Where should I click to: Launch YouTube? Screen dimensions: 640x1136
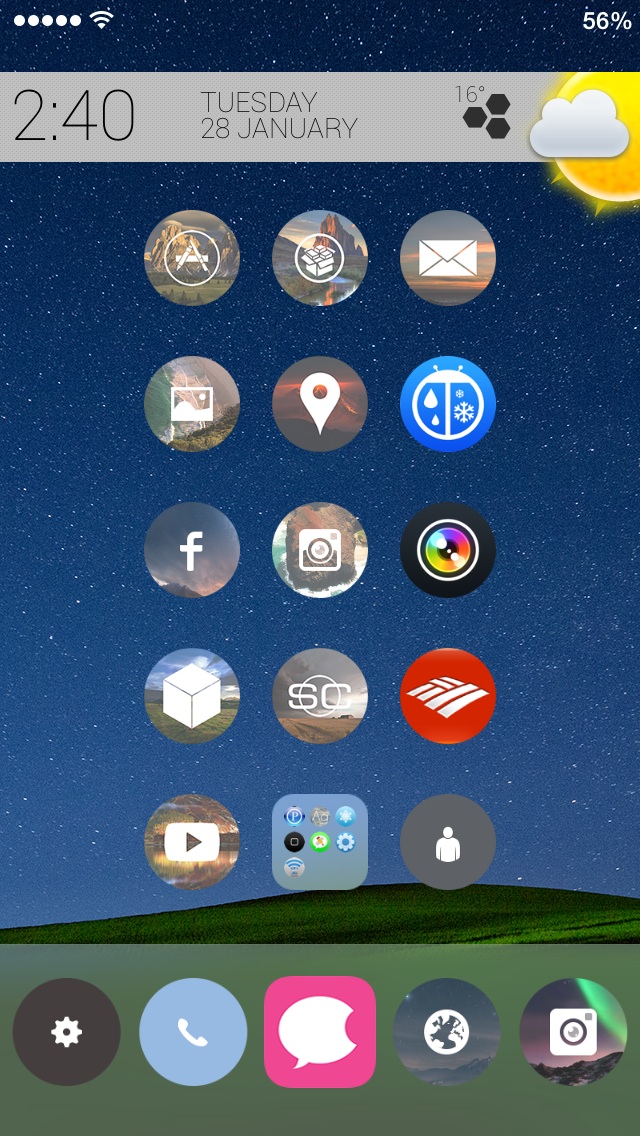(x=192, y=842)
